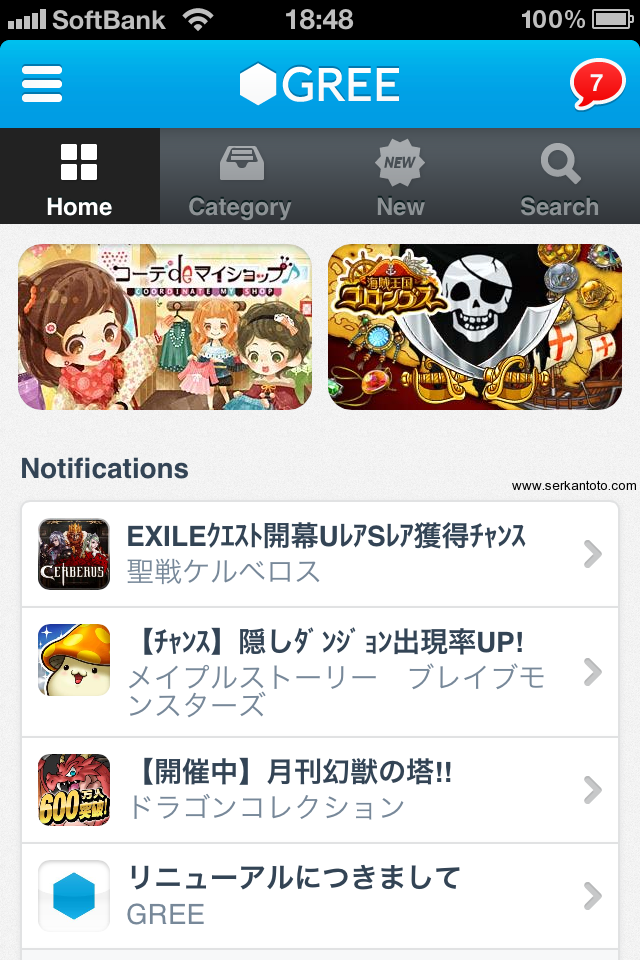Switch to the Search tab
Screen dimensions: 640x960
click(x=559, y=177)
